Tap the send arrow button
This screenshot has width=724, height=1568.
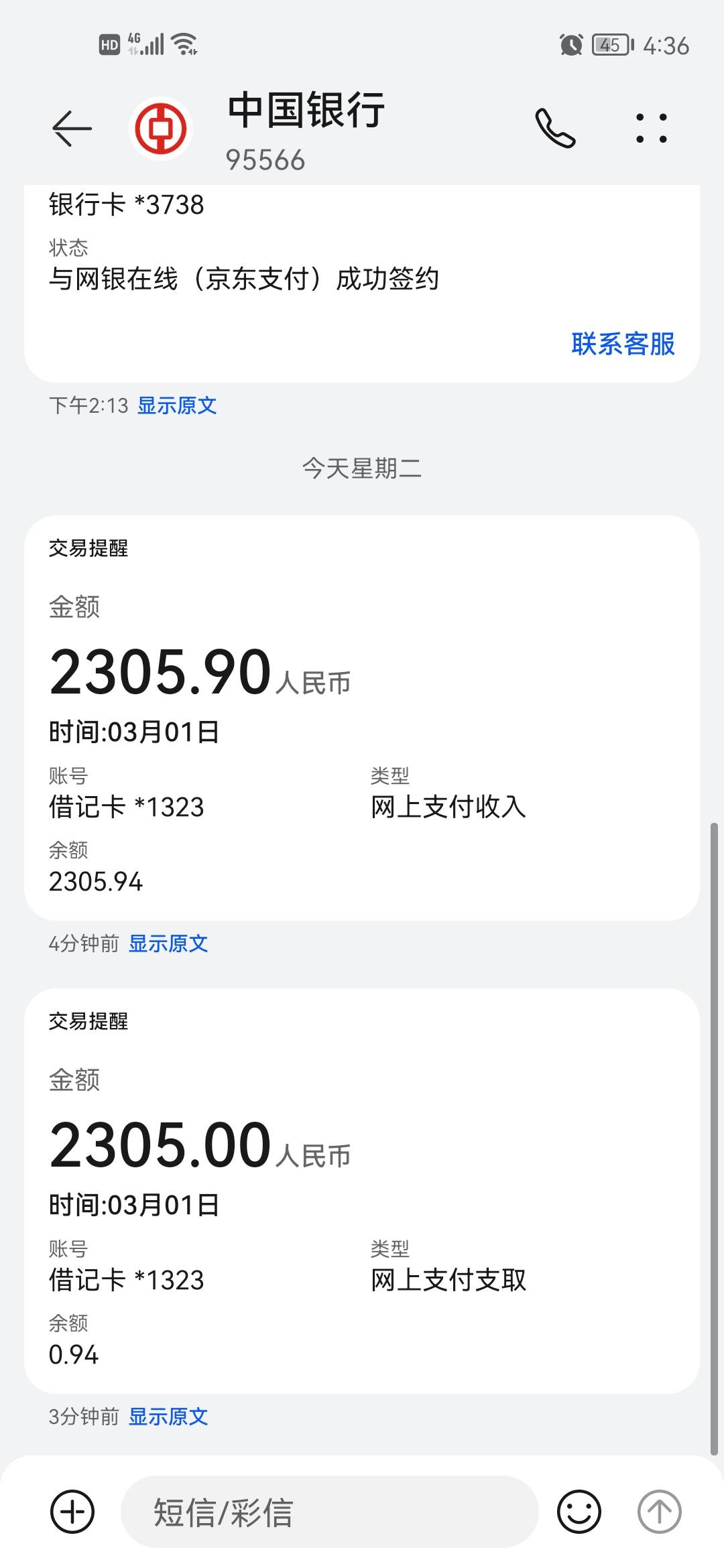coord(659,1512)
